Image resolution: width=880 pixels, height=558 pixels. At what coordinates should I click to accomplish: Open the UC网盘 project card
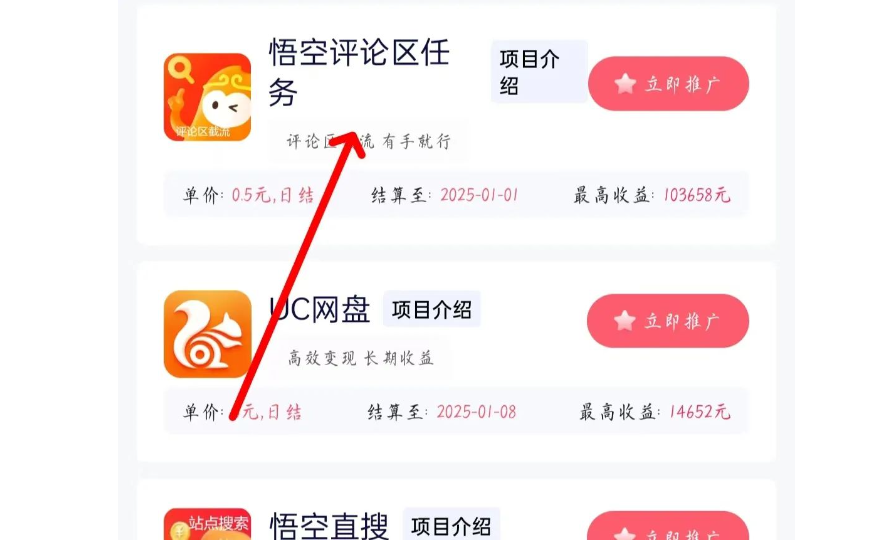point(318,310)
